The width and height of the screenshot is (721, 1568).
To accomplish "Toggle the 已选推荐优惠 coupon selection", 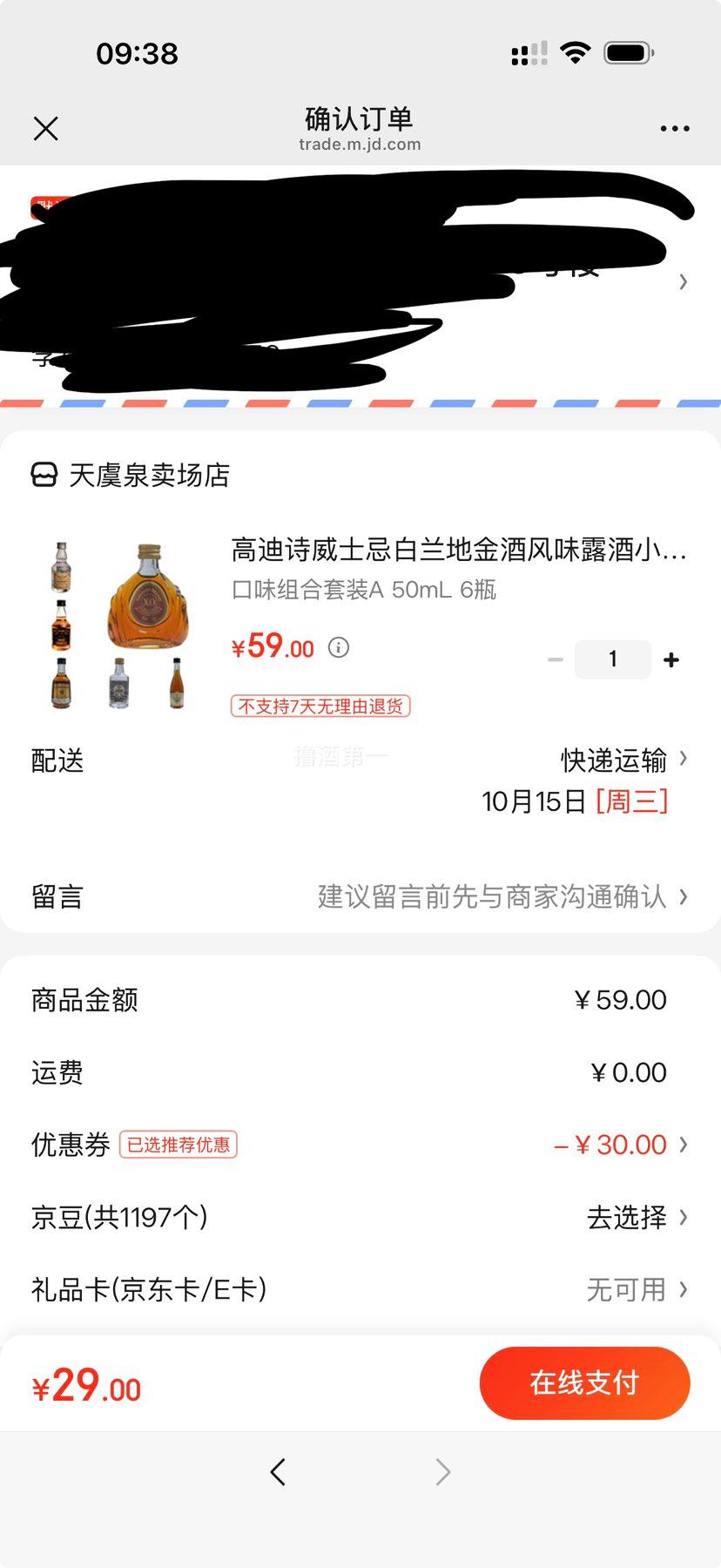I will tap(177, 1144).
